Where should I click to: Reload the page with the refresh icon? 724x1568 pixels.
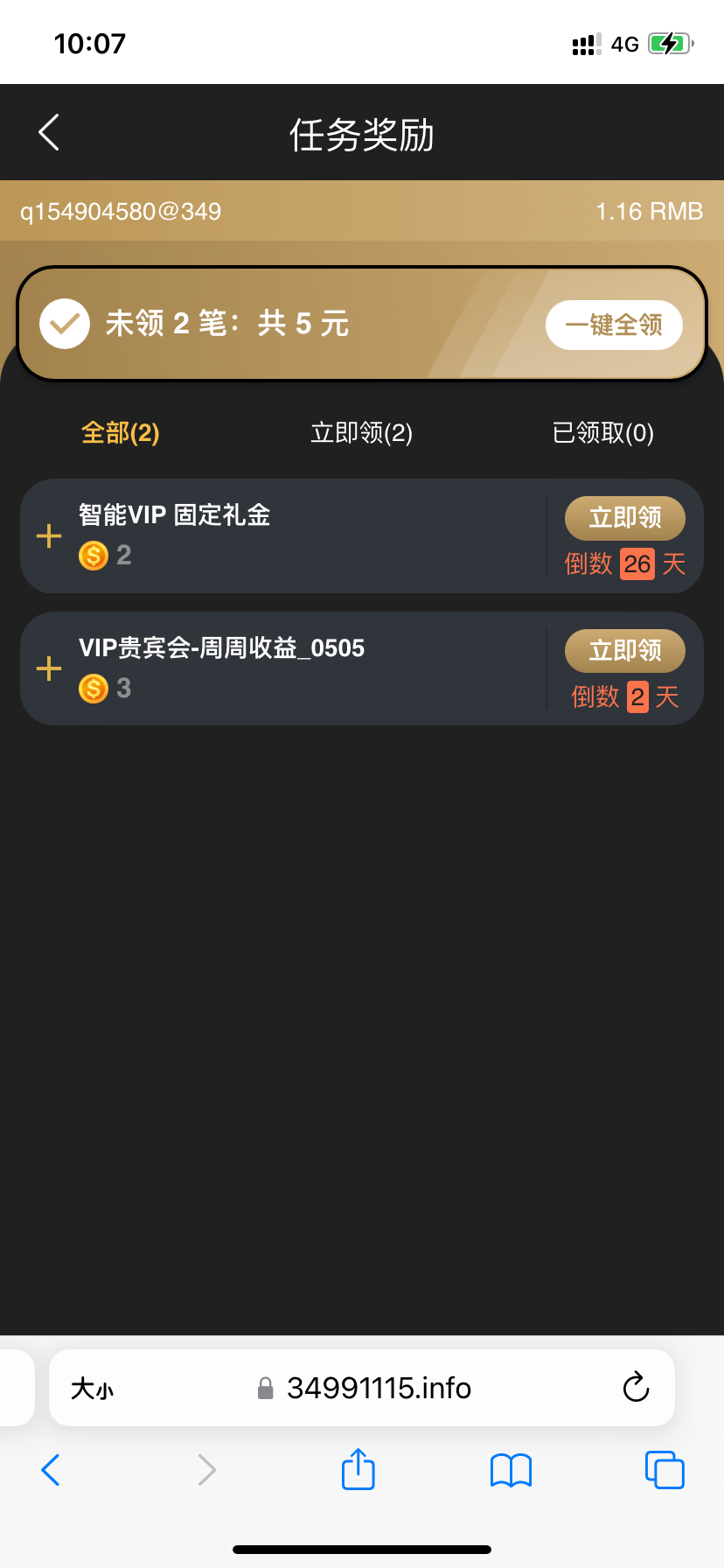point(636,1389)
